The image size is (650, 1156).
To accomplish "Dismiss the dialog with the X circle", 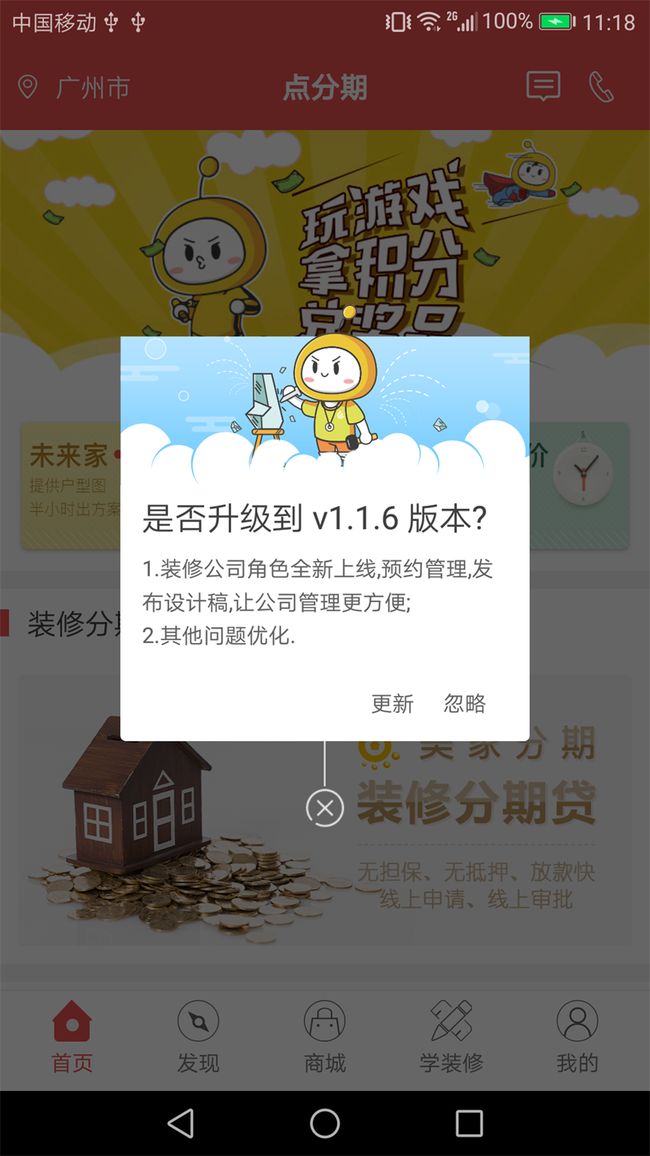I will pos(325,808).
